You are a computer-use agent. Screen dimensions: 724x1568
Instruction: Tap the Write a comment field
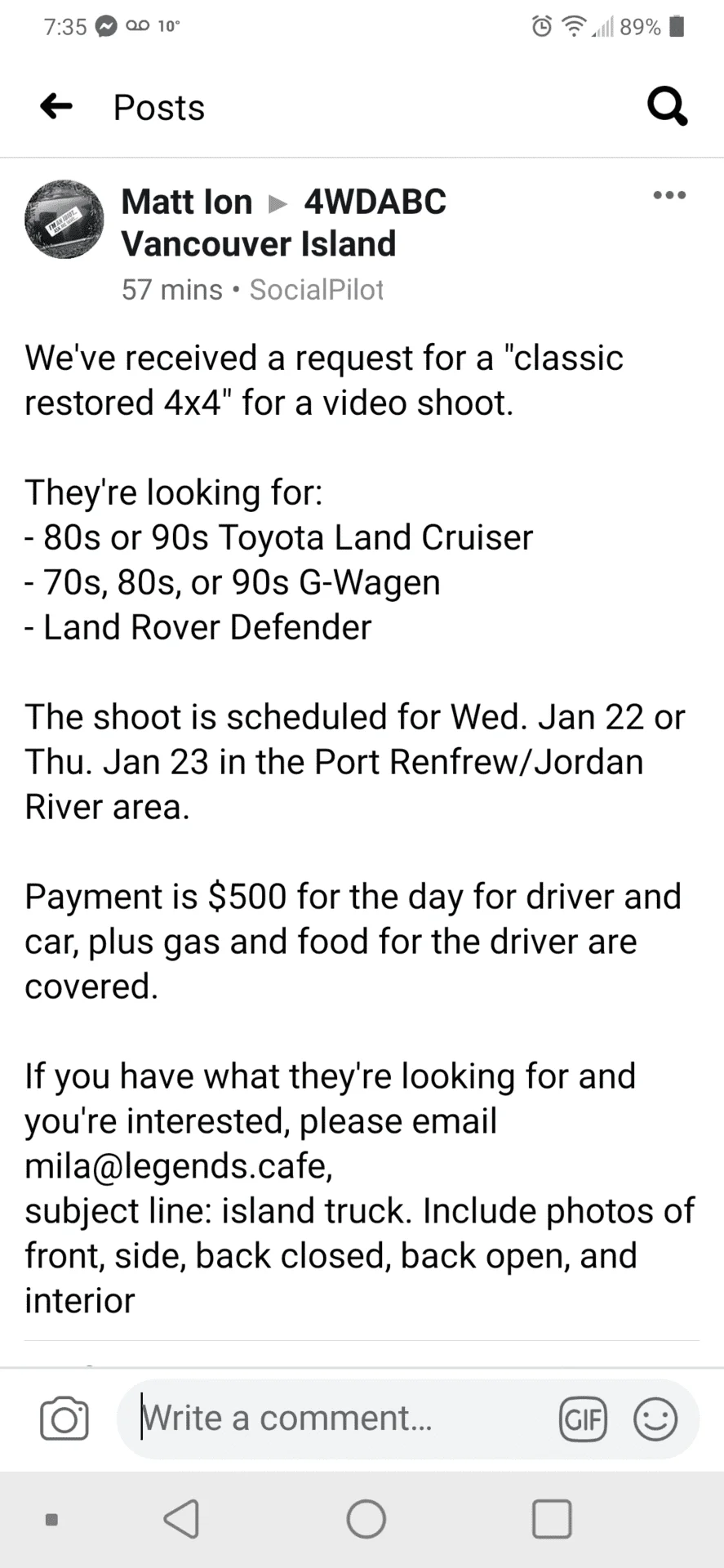(343, 1419)
